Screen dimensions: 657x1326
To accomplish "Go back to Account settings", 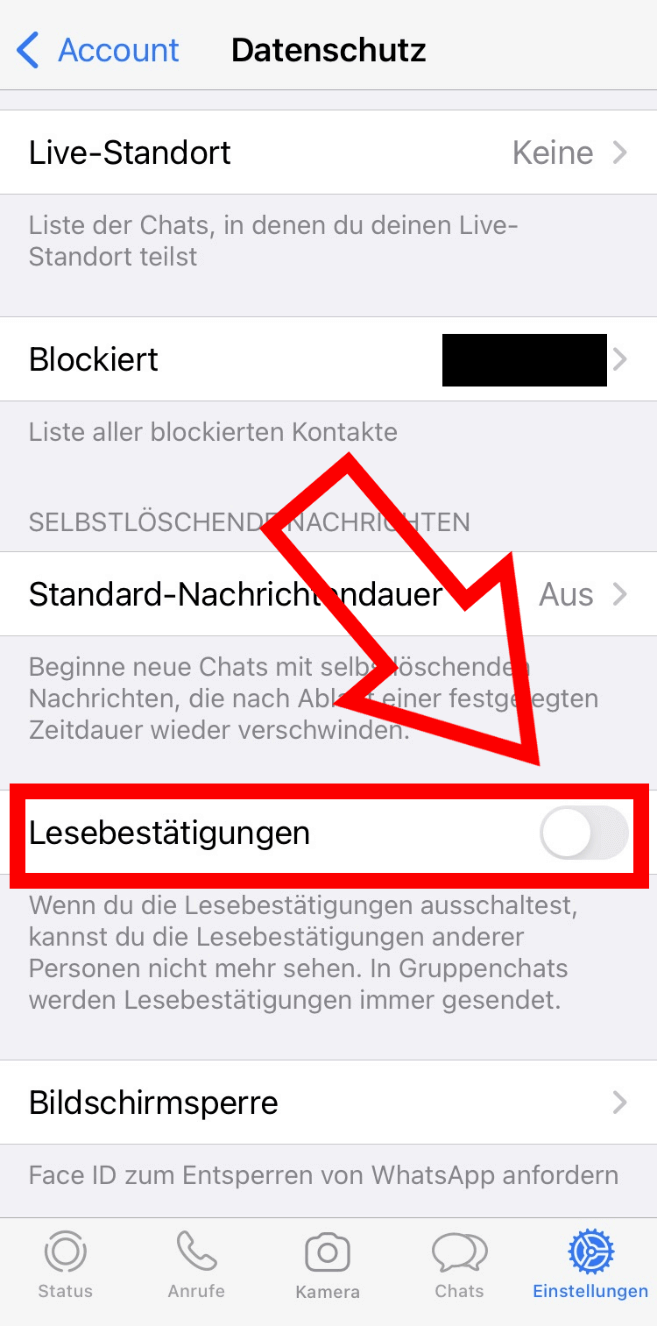I will (x=98, y=49).
